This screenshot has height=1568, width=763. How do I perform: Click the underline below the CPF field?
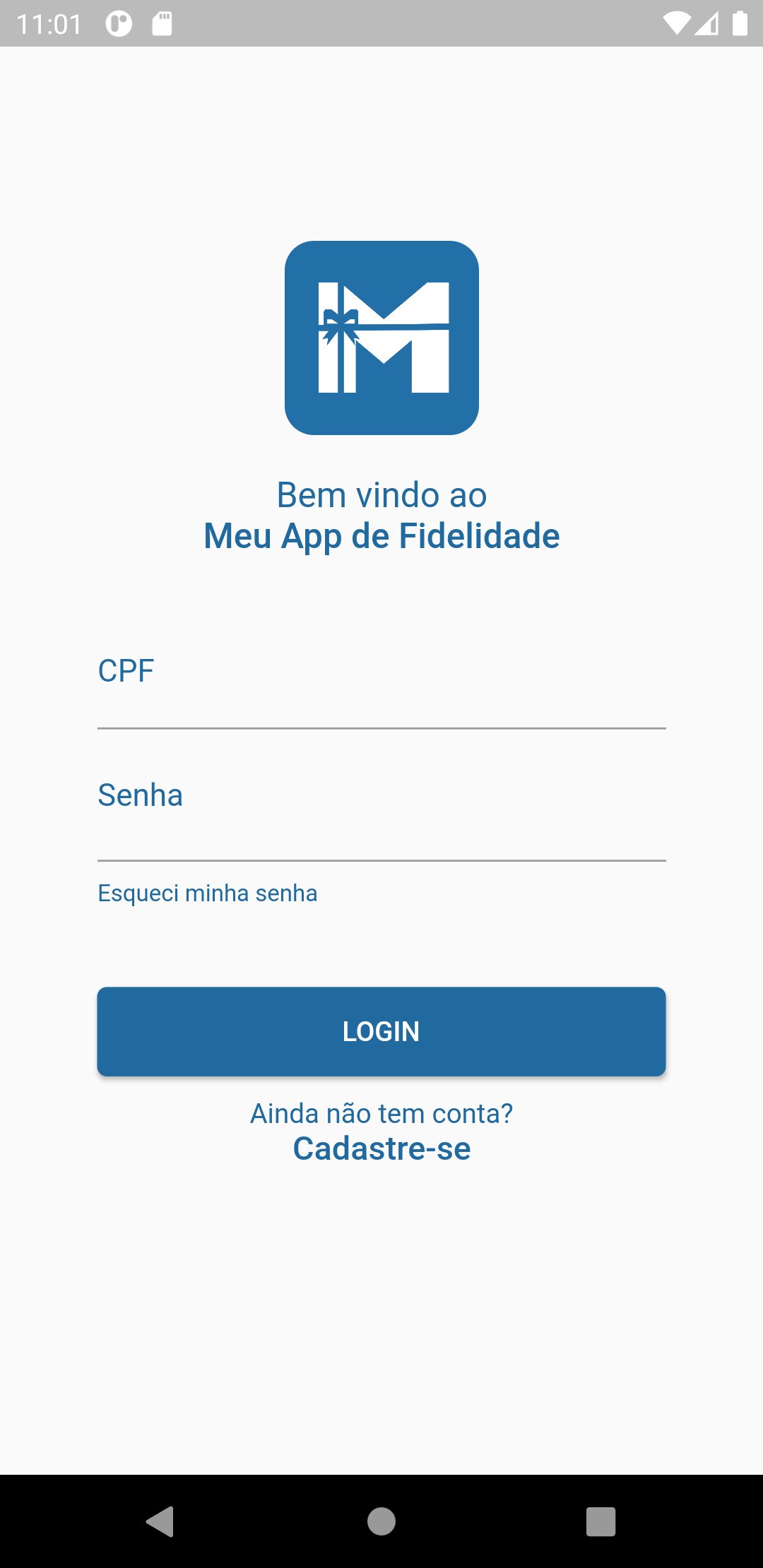coord(381,728)
